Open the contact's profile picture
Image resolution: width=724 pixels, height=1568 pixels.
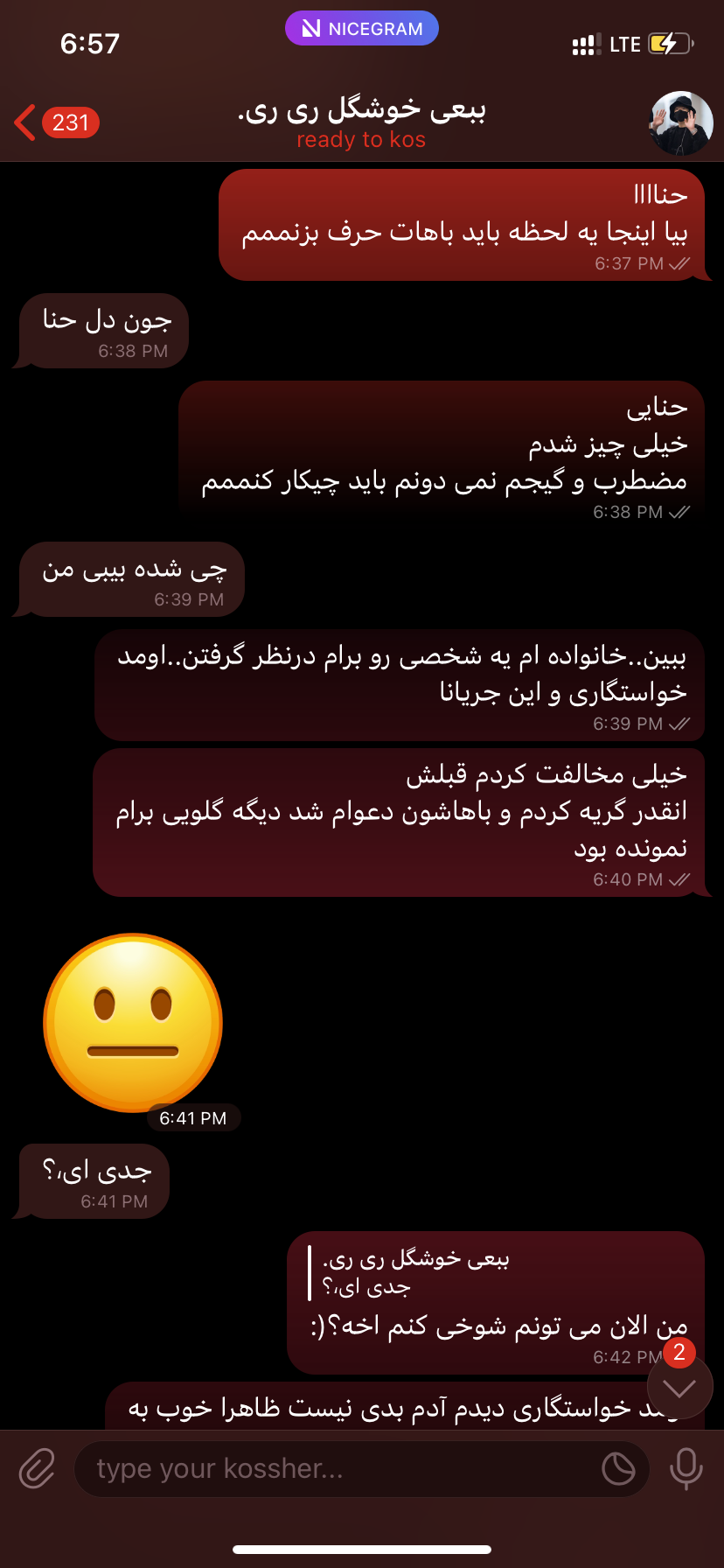click(681, 123)
